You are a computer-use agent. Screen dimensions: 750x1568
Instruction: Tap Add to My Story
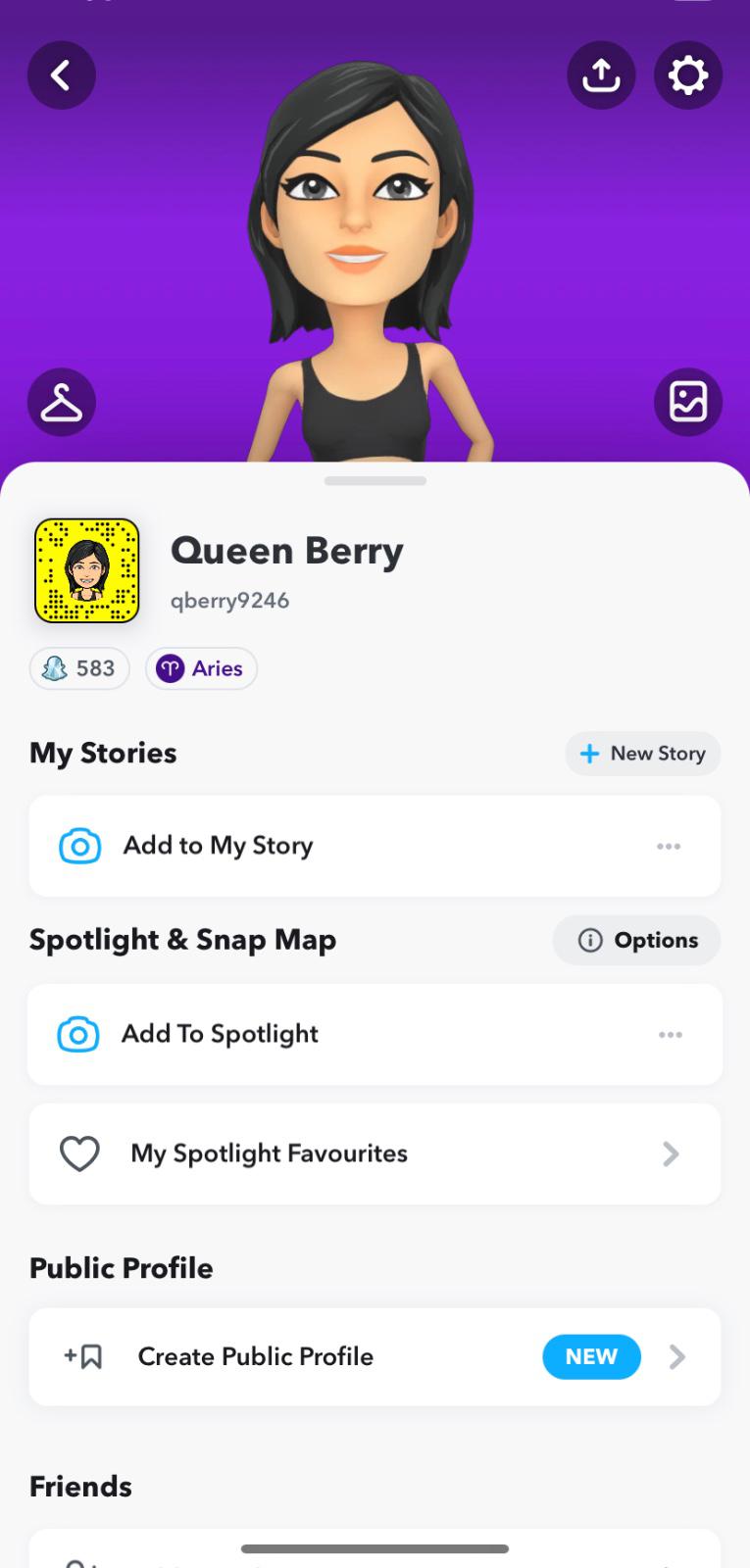click(218, 846)
